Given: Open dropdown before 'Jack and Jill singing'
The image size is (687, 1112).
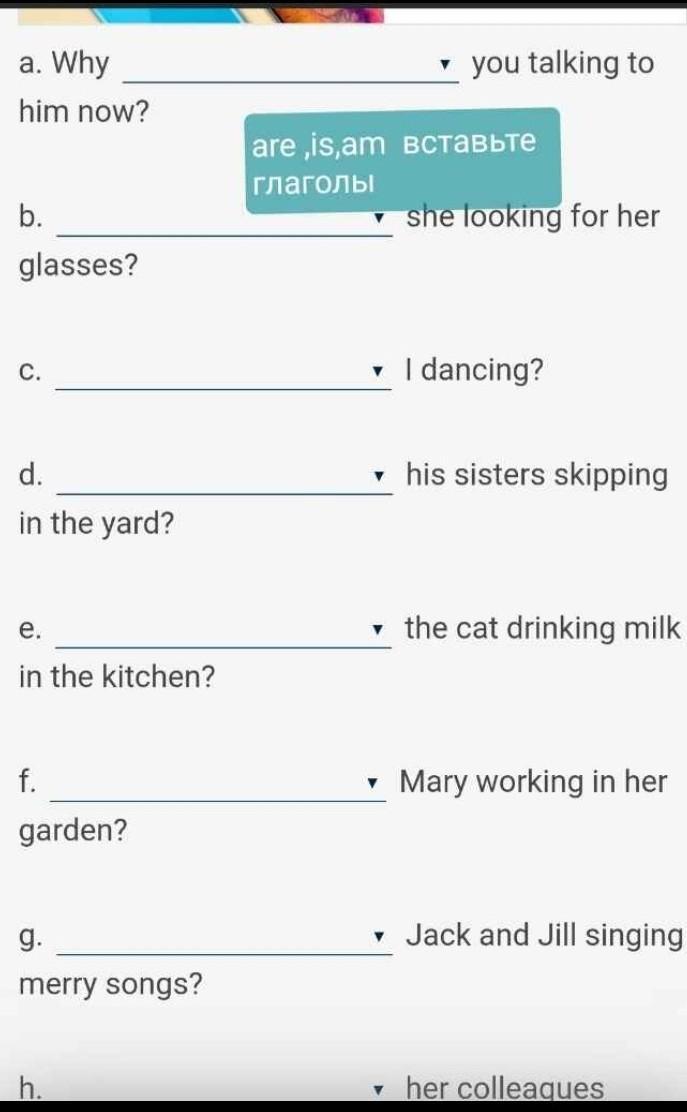Looking at the screenshot, I should tap(225, 938).
